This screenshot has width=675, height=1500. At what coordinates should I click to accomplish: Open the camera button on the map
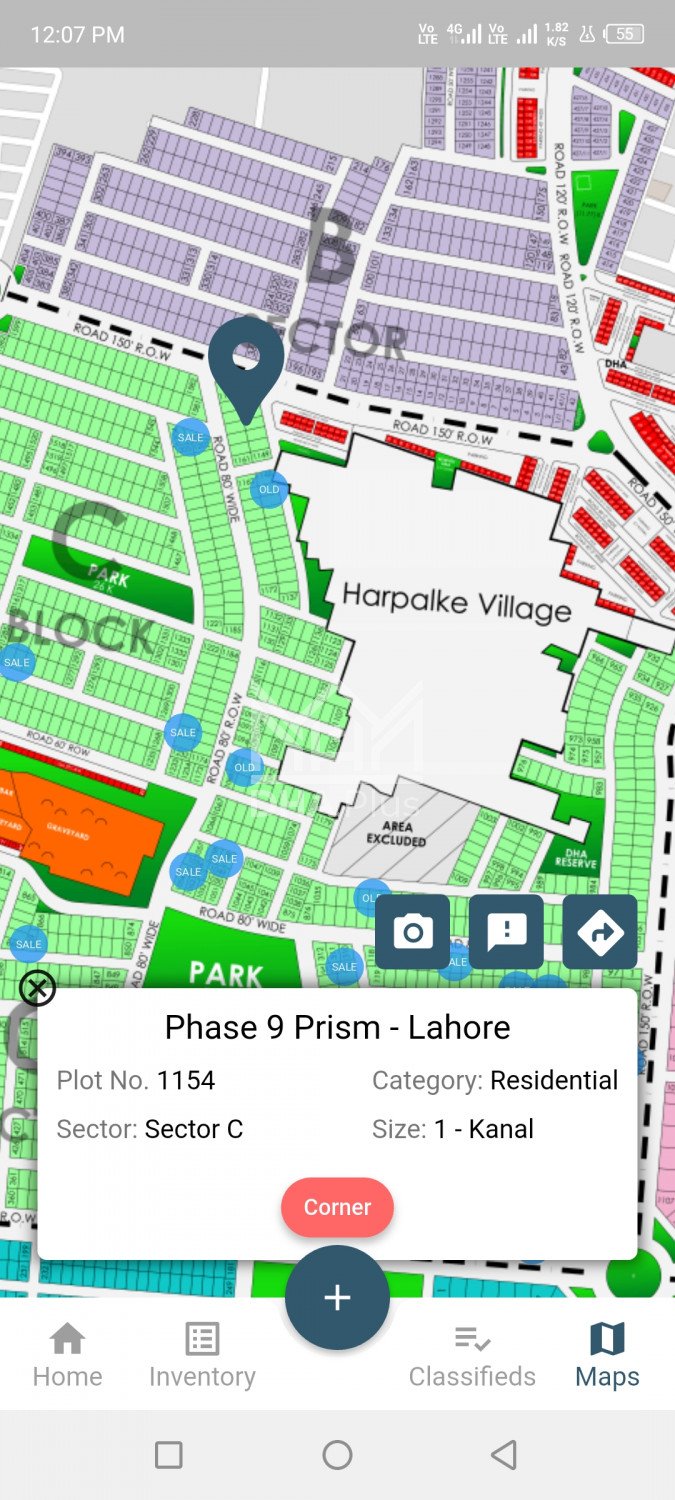coord(412,932)
